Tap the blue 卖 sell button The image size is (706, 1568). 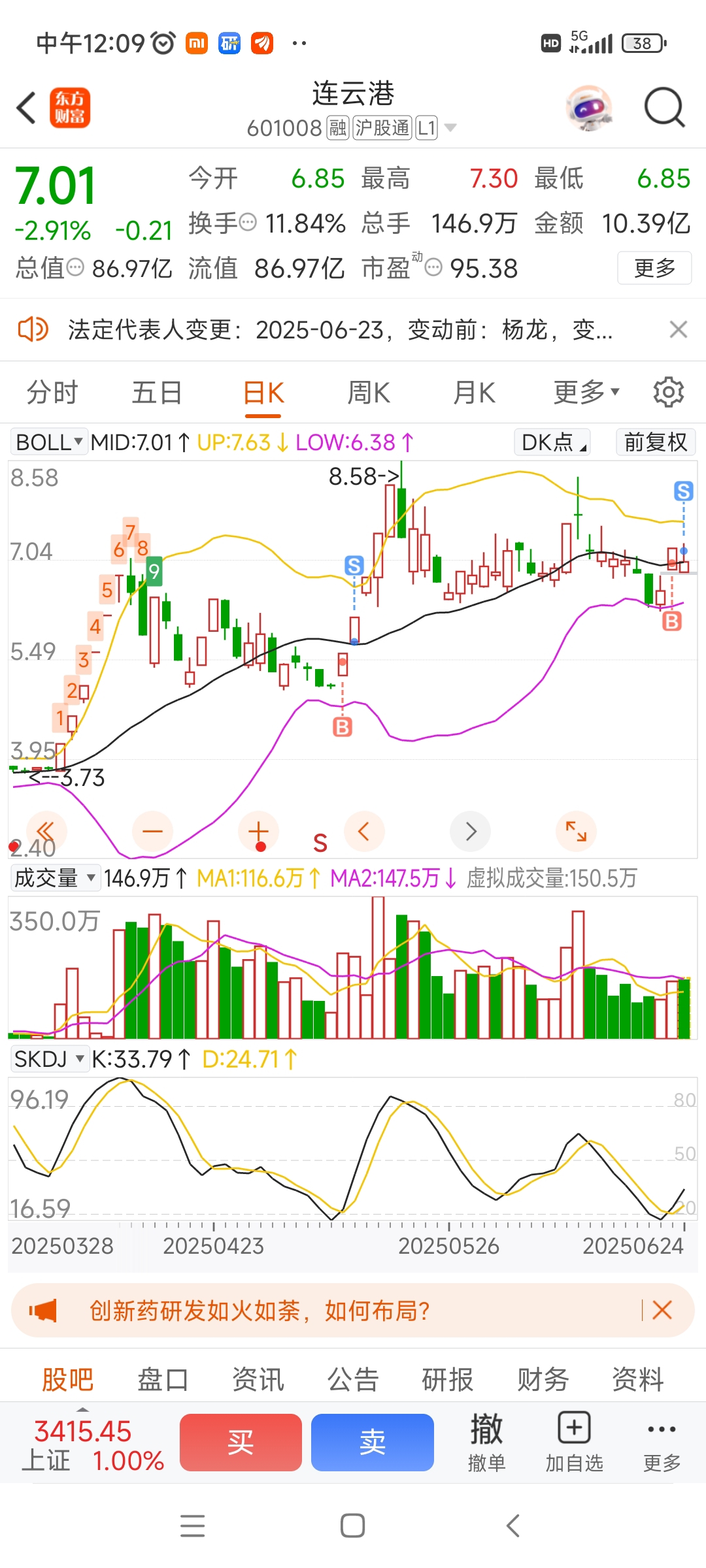(x=373, y=1443)
